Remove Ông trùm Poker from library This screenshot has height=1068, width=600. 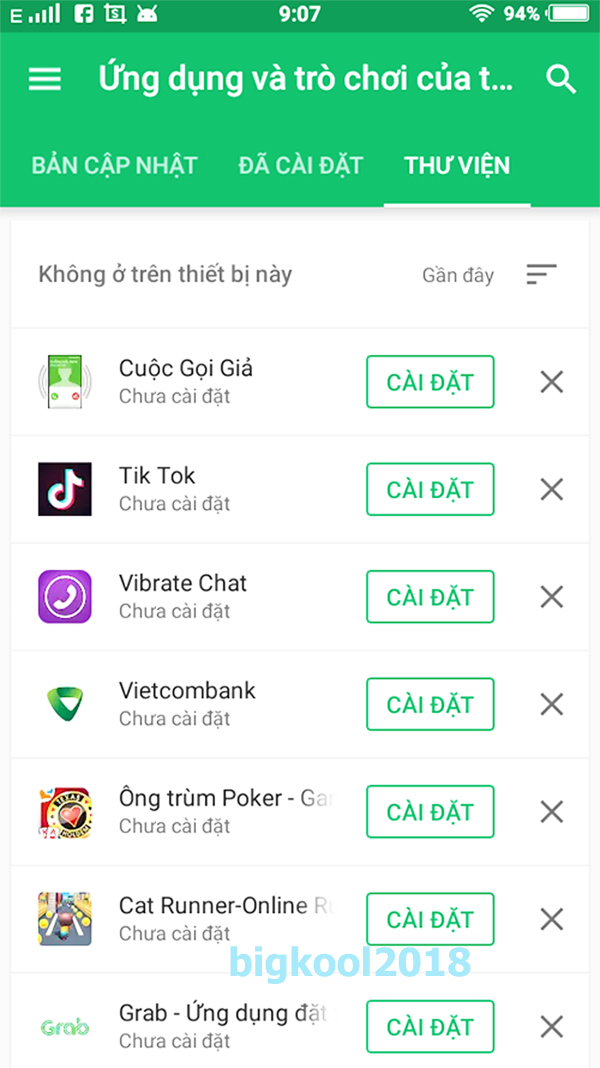coord(552,812)
